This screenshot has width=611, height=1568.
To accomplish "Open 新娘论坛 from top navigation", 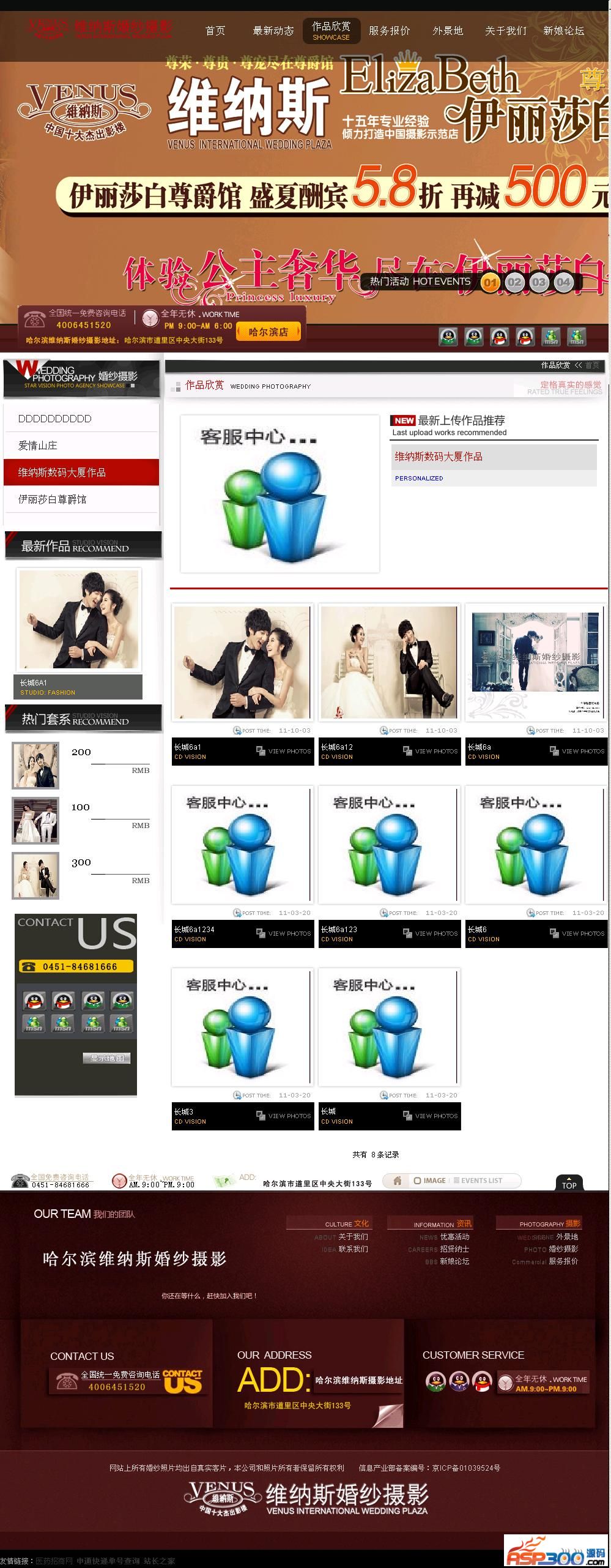I will tap(563, 31).
